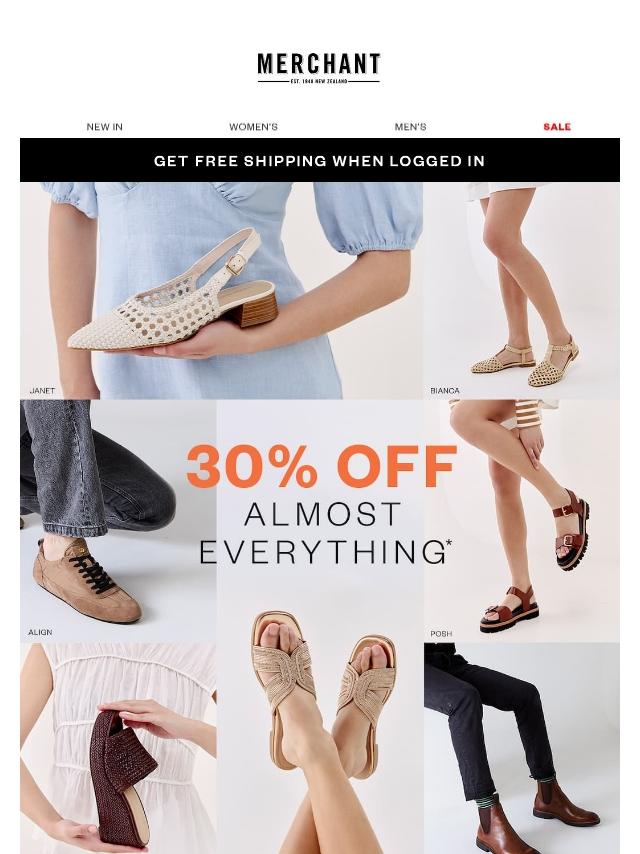Viewport: 640px width, 854px height.
Task: Go to the WOMEN'S section
Action: point(253,127)
